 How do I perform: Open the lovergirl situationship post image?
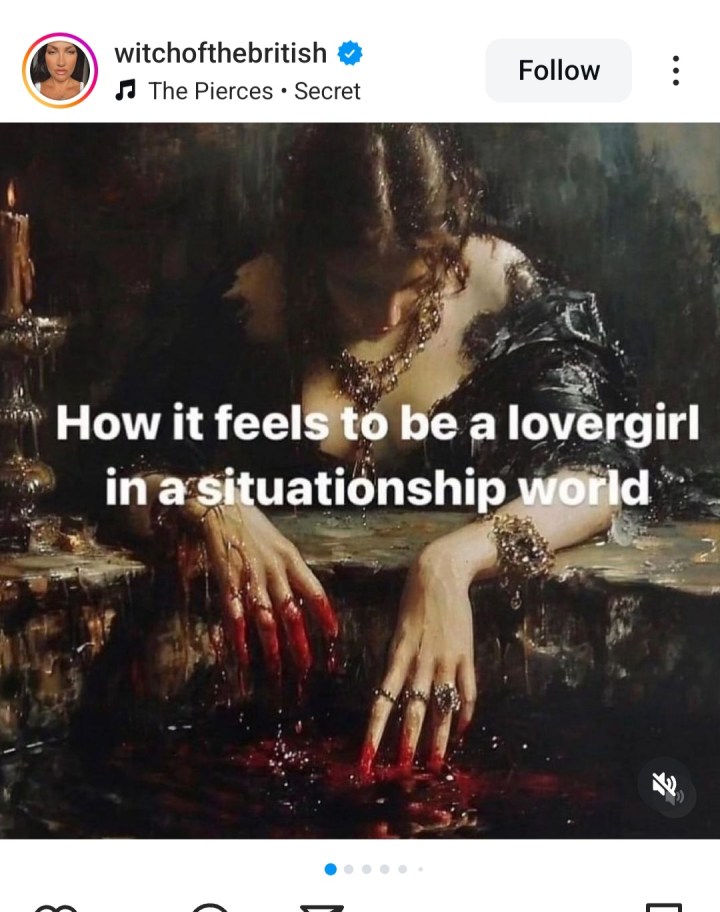tap(360, 480)
